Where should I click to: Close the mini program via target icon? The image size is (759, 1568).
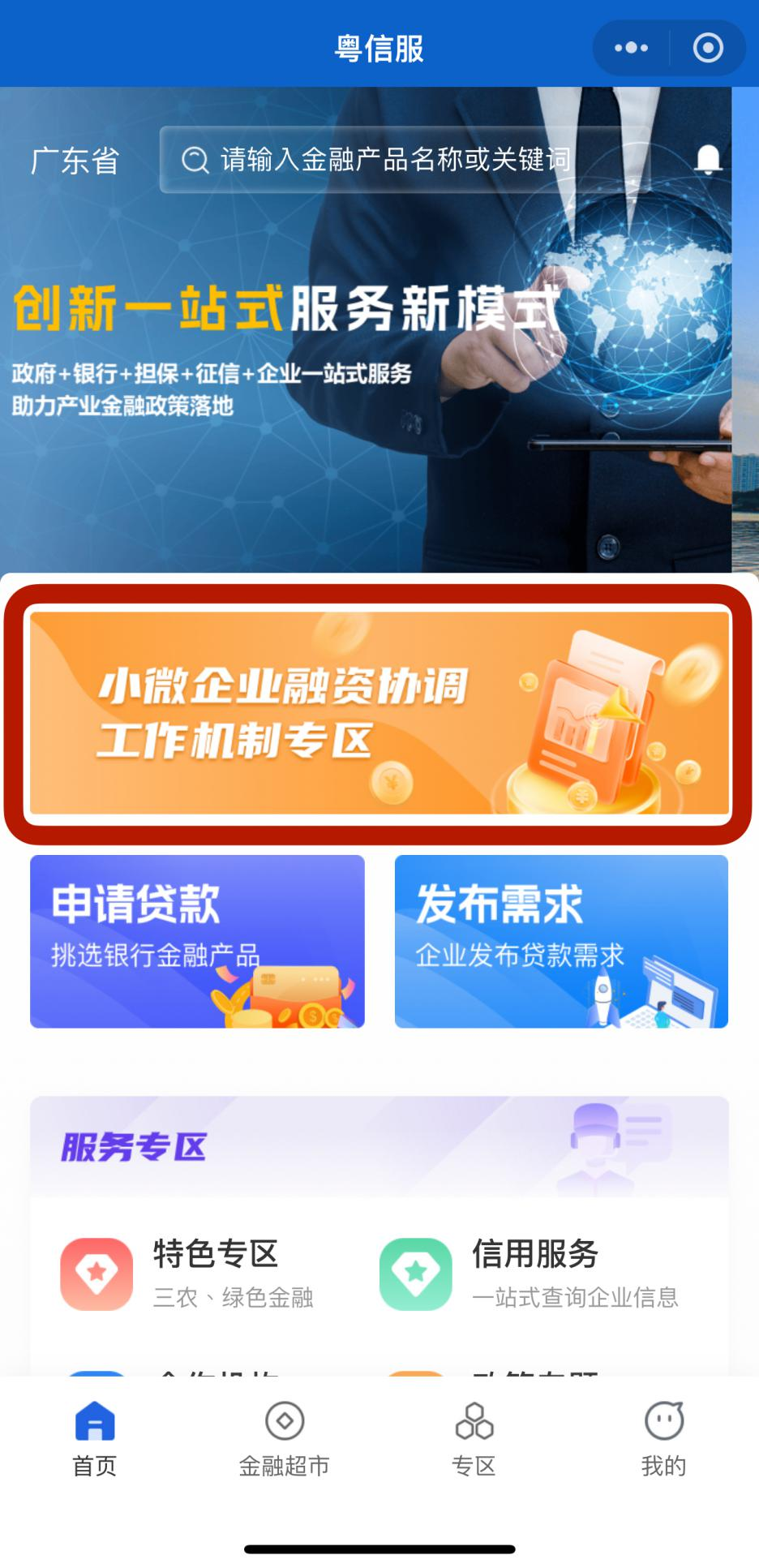point(708,48)
